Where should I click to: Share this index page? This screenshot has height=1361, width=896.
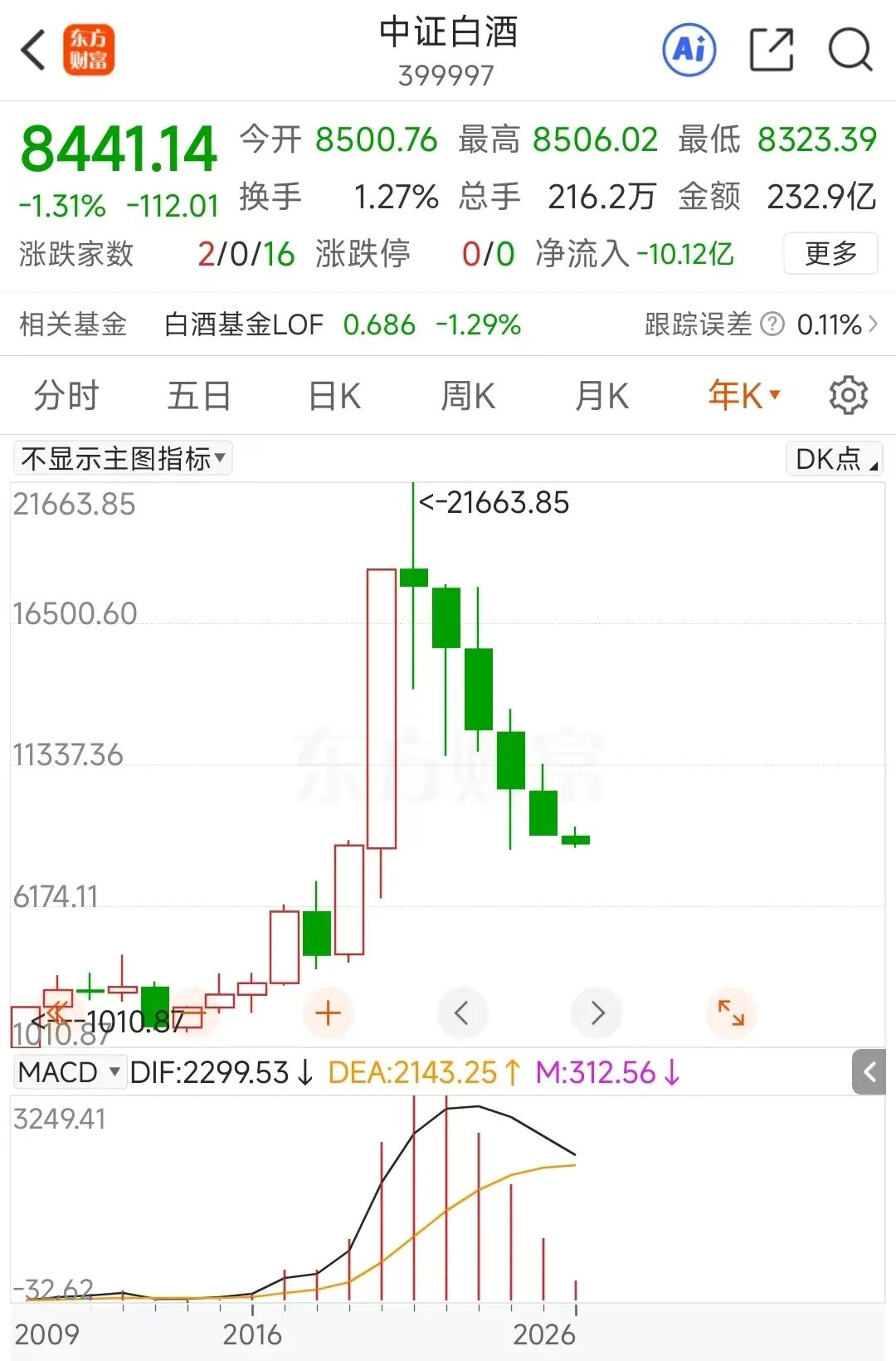(x=771, y=50)
